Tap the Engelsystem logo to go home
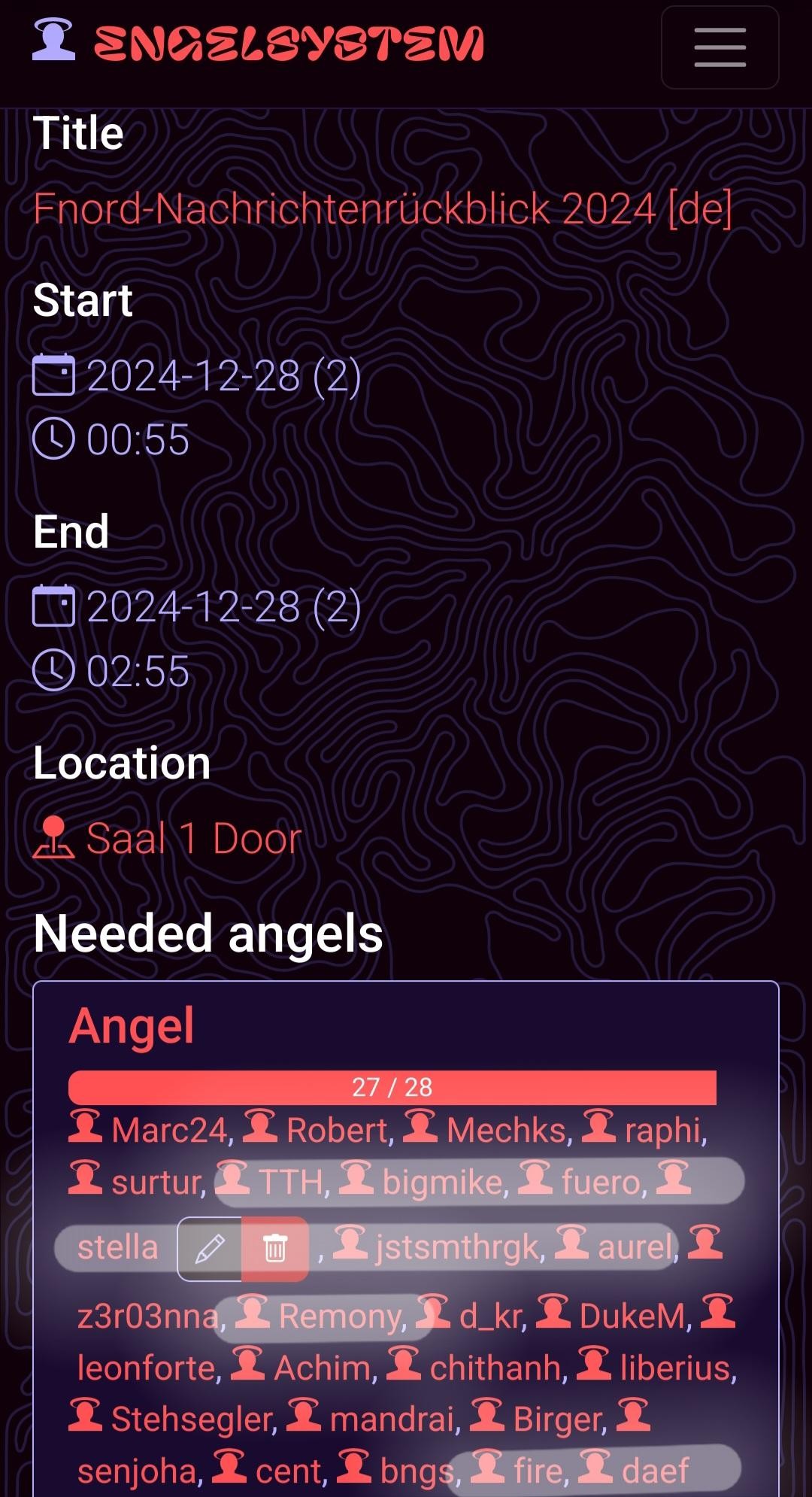 tap(258, 41)
